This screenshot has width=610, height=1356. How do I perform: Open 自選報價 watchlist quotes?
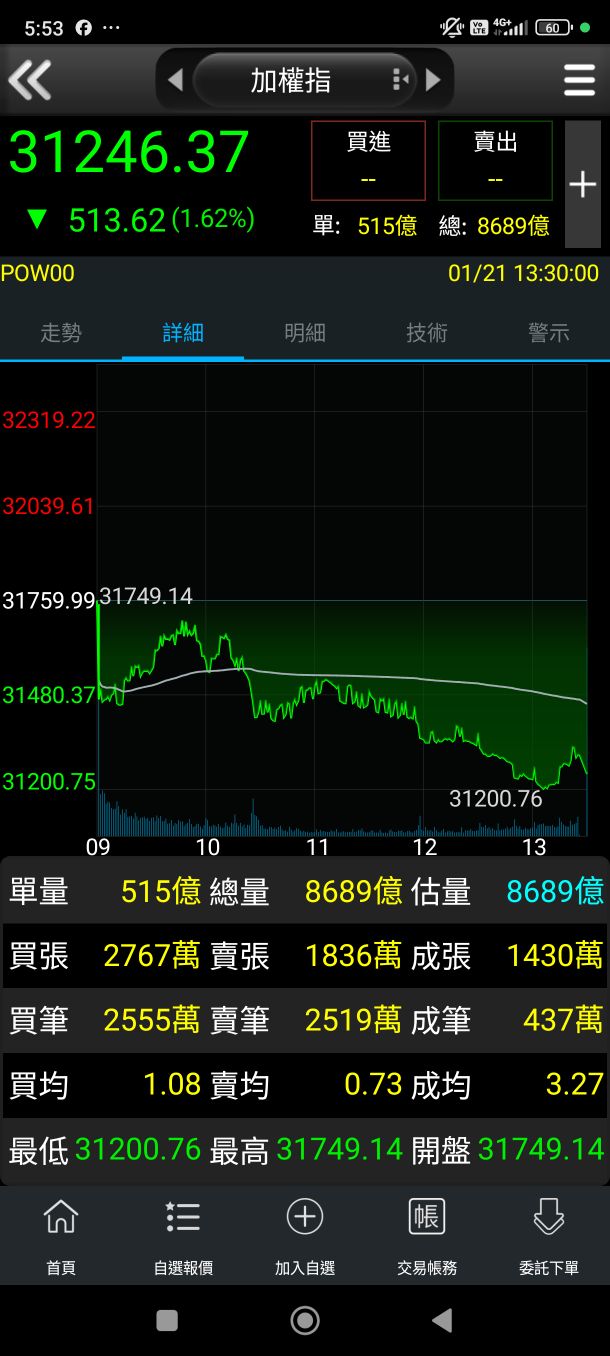tap(183, 1236)
